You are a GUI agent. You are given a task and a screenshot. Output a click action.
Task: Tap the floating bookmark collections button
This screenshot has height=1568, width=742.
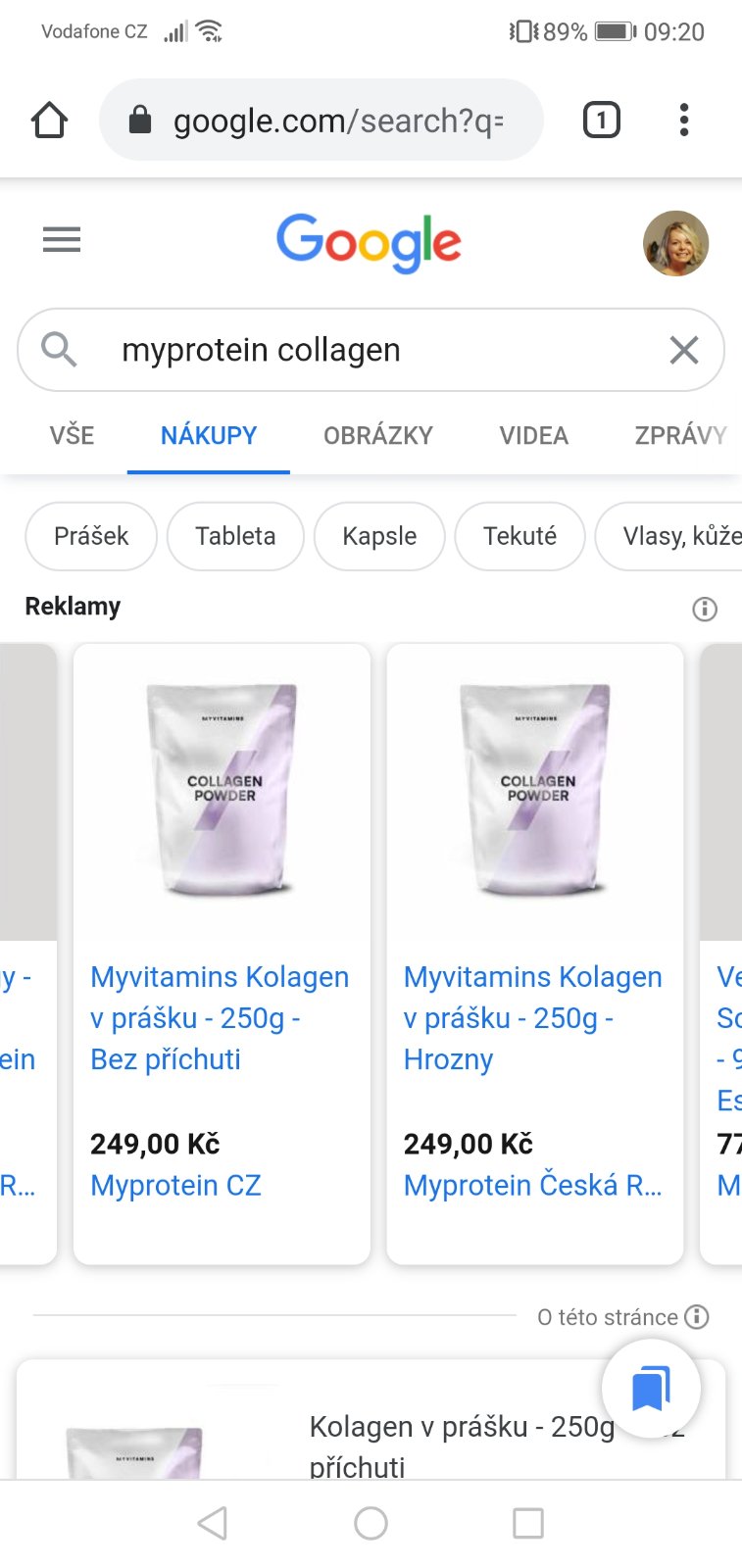(x=650, y=1388)
